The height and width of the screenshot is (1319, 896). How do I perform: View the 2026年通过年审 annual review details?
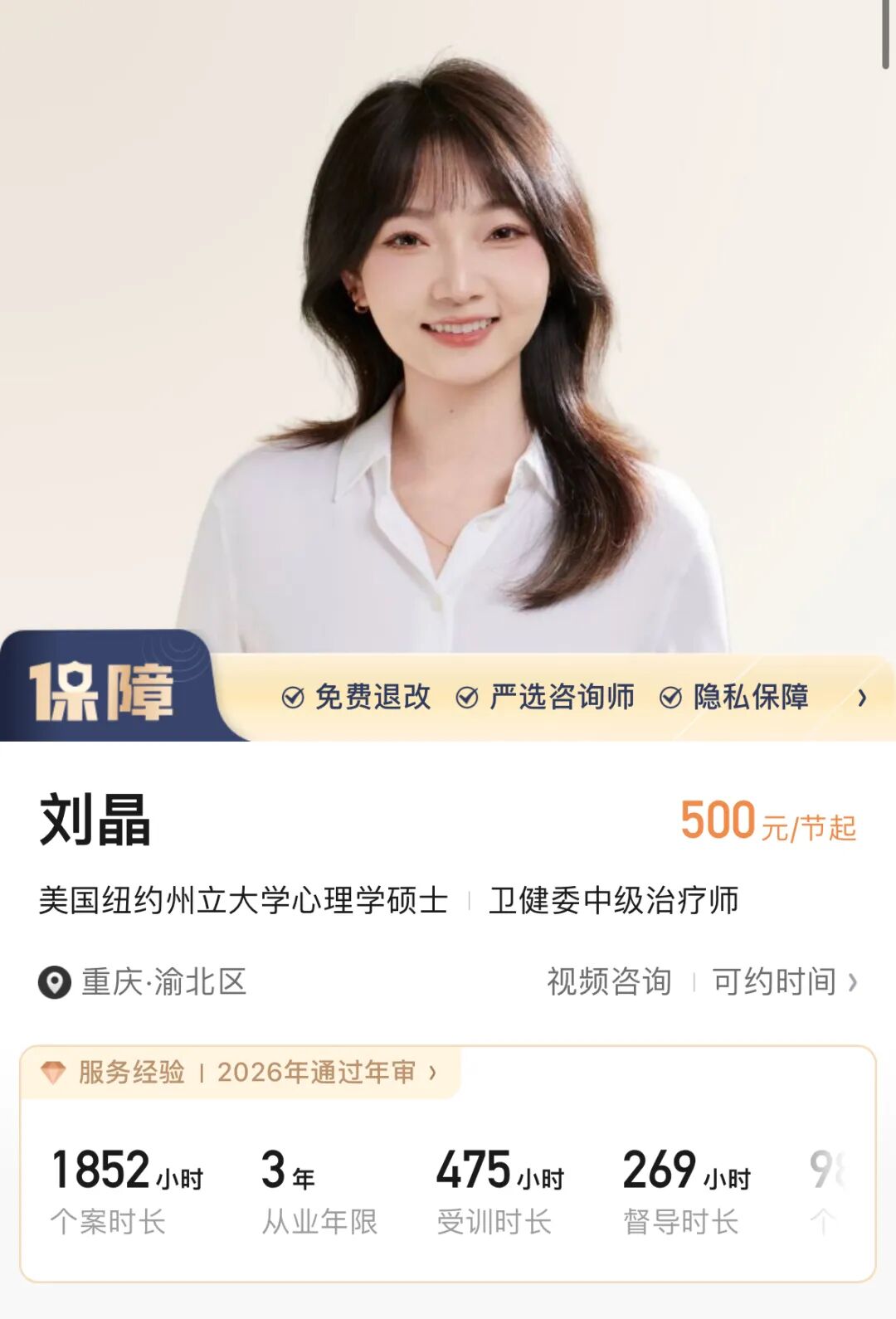click(x=327, y=1072)
